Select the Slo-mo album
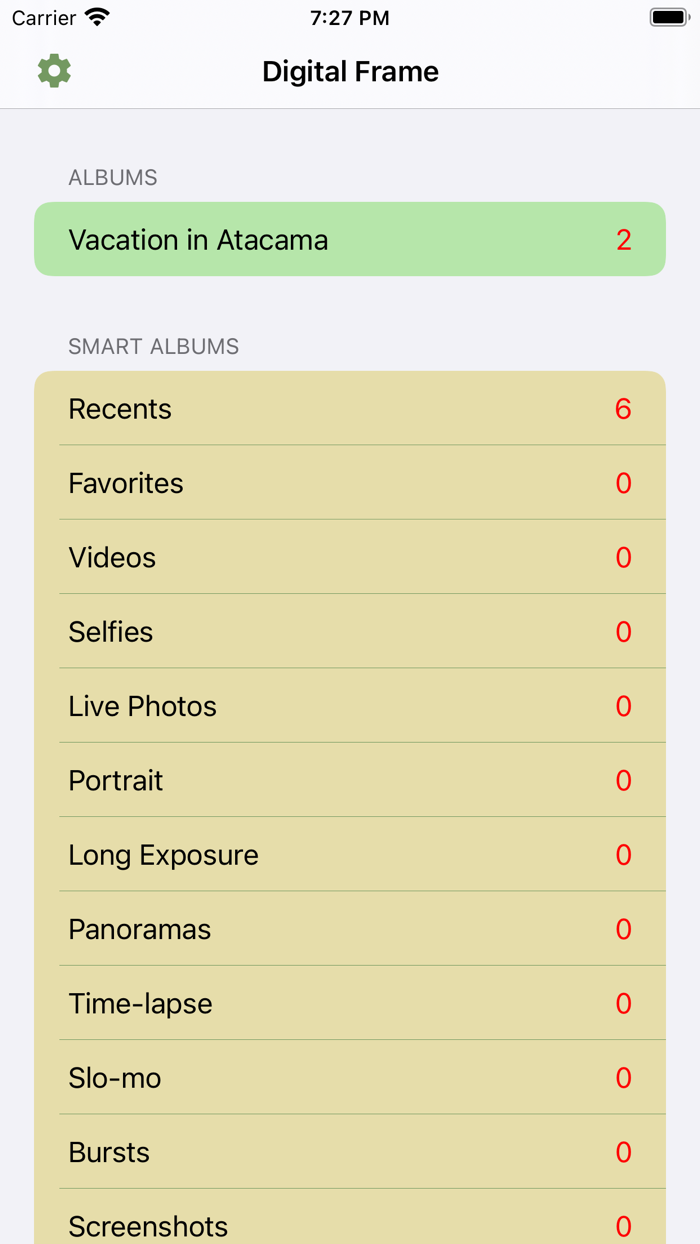 pos(349,1078)
